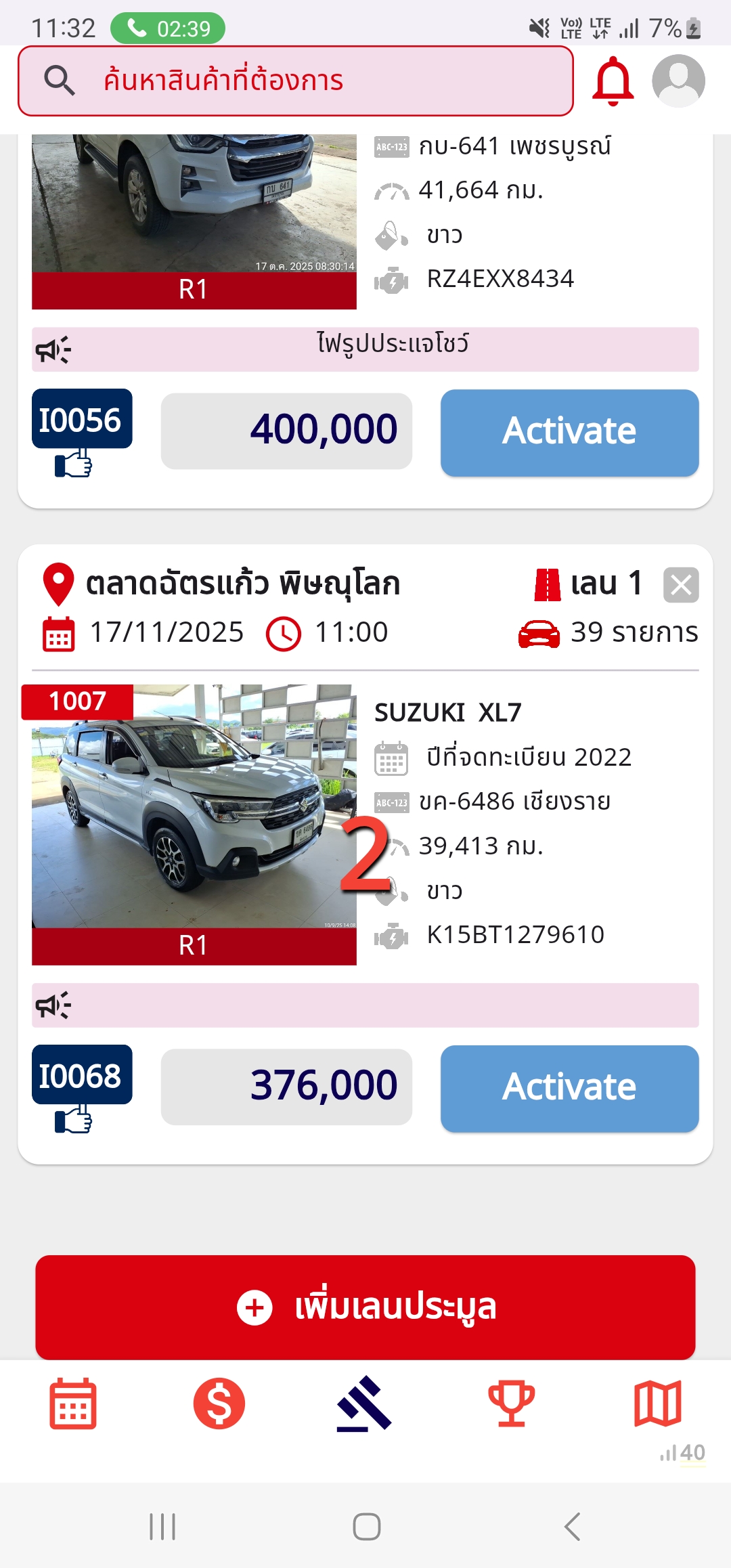Go to the system home screen
731x1568 pixels.
point(366,1527)
